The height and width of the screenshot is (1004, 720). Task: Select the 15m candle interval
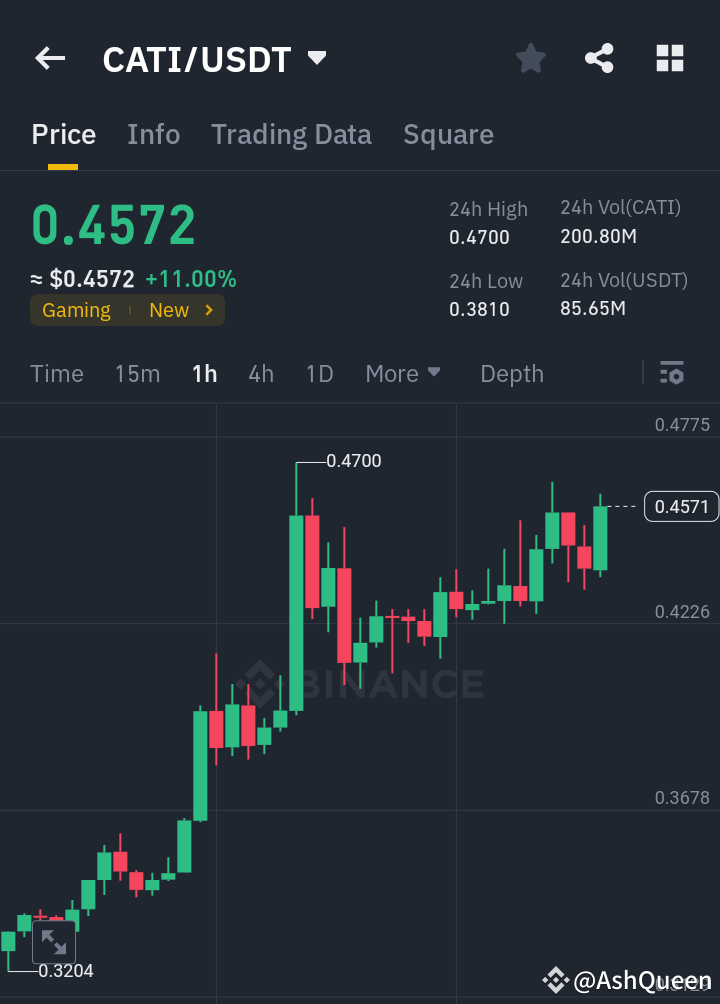pyautogui.click(x=137, y=373)
